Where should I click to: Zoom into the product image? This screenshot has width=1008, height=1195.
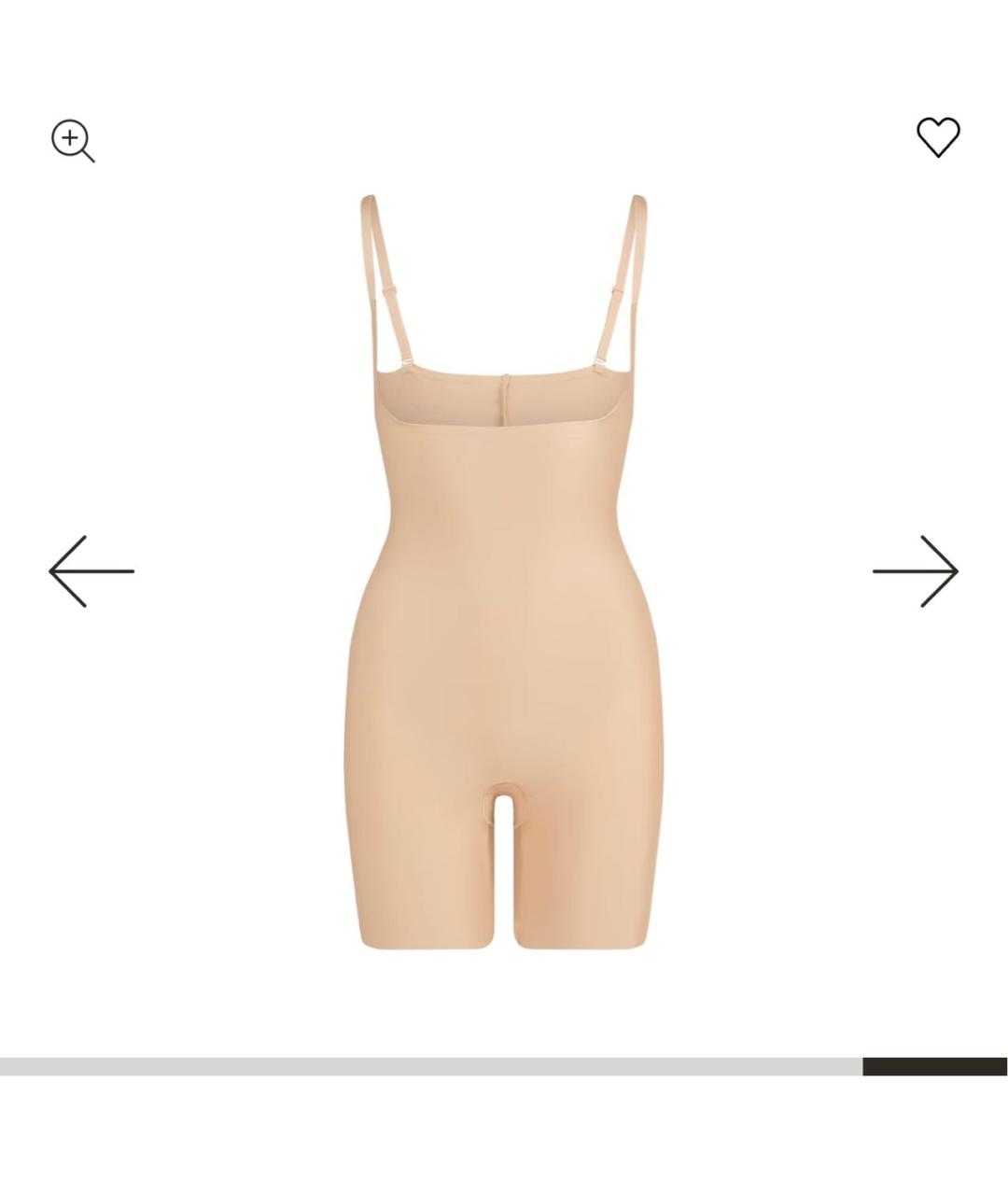point(72,140)
